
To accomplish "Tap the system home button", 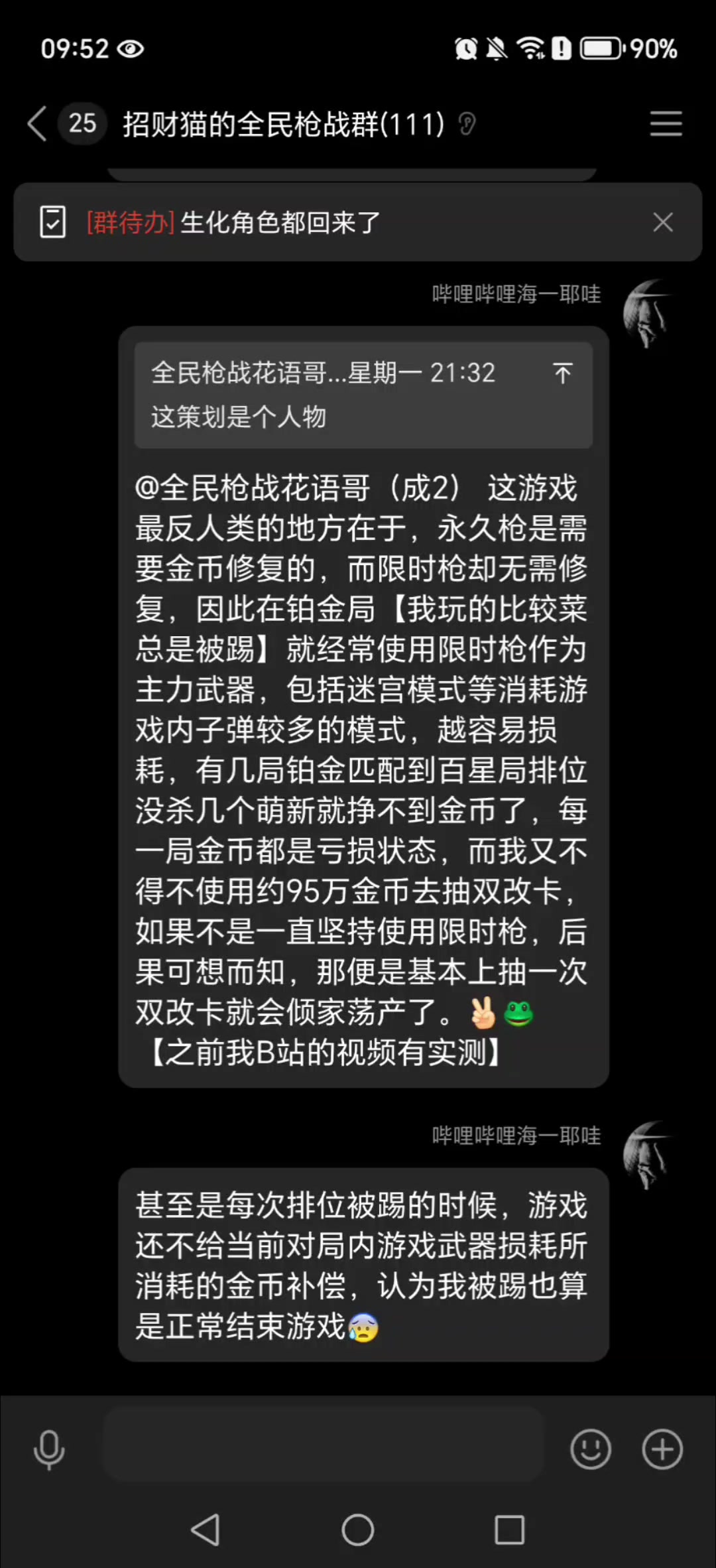I will [358, 1530].
